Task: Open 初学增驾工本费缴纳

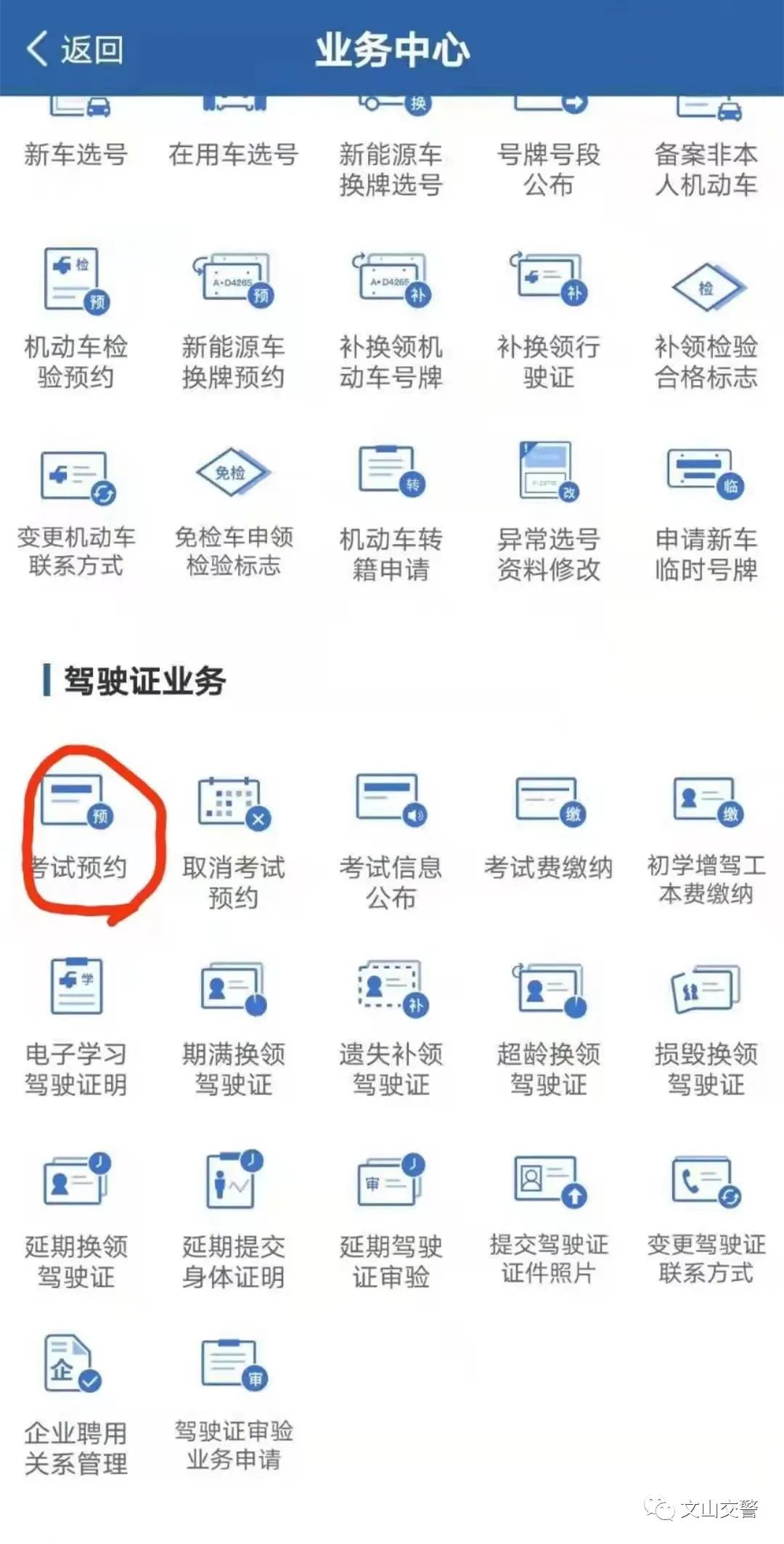Action: 706,837
